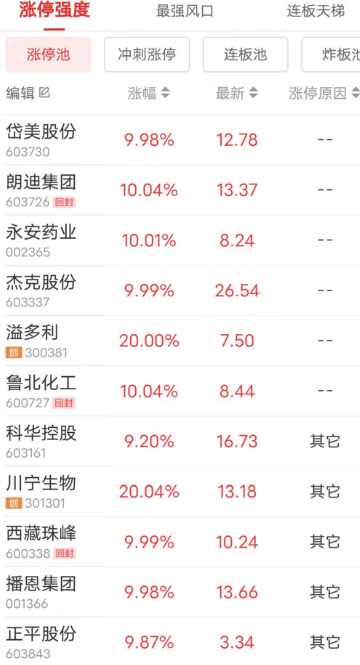Open the 正平股份 stock row

pos(180,641)
